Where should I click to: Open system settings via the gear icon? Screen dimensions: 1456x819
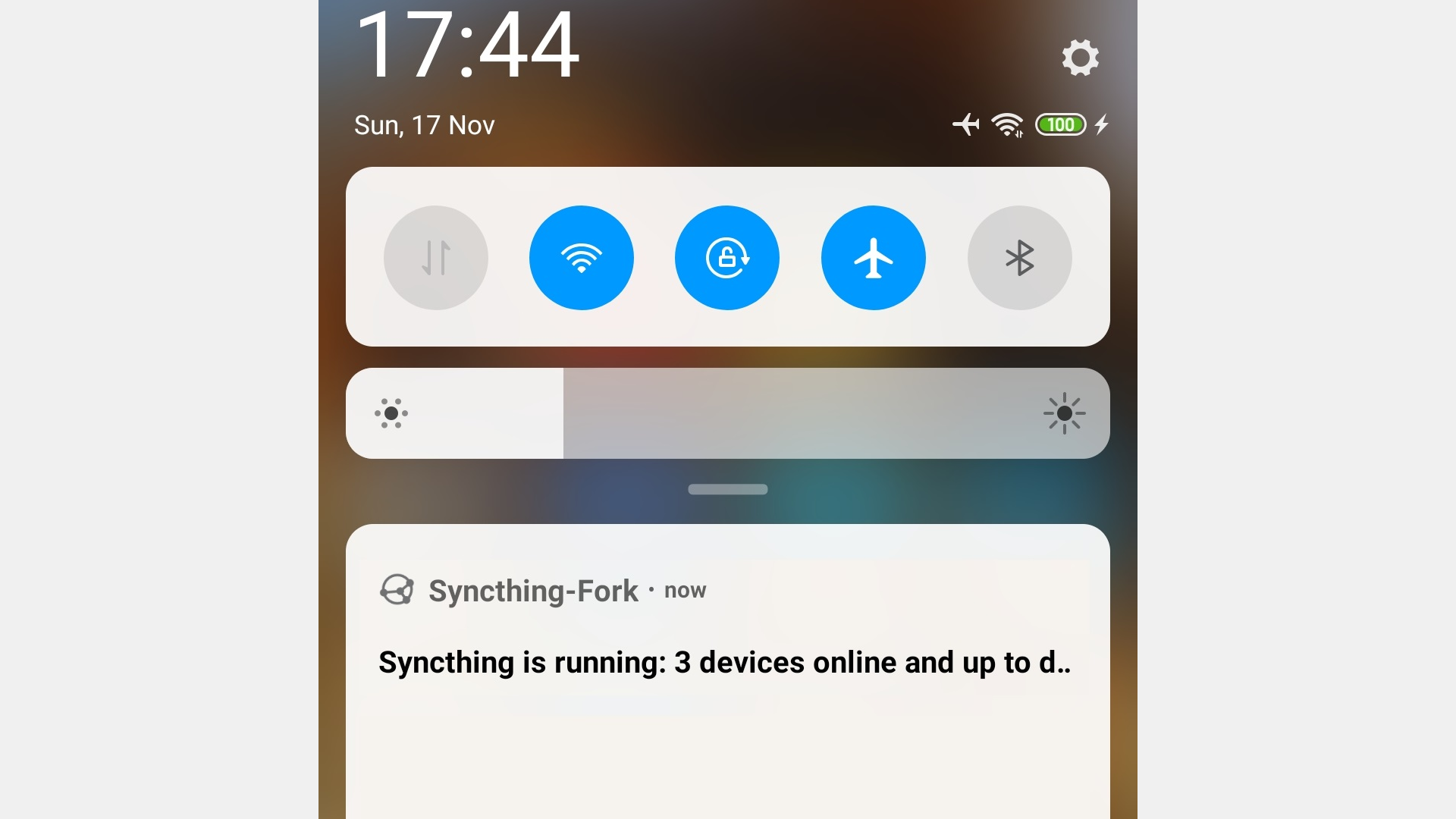[1080, 58]
